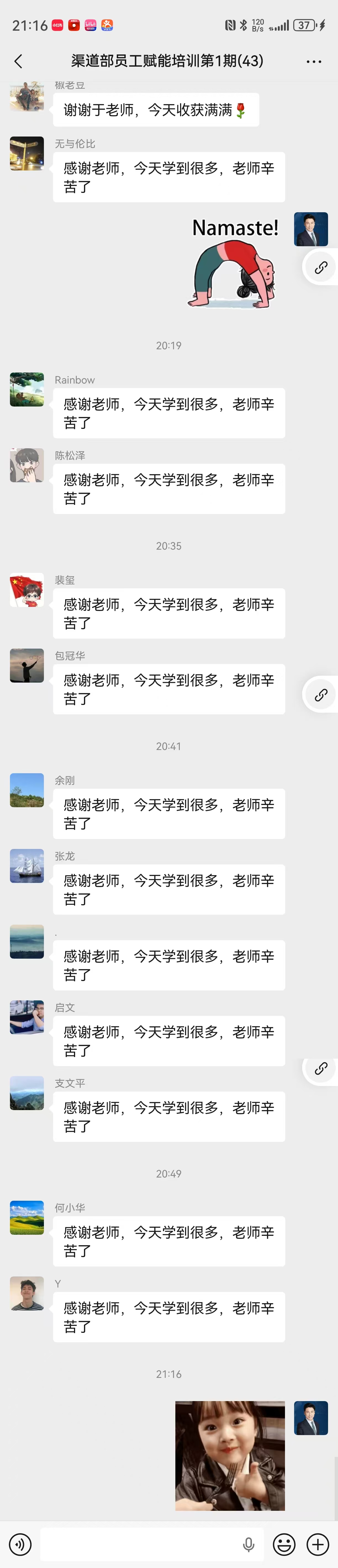Open Rainbow's profile avatar
This screenshot has width=338, height=1568.
tap(27, 390)
